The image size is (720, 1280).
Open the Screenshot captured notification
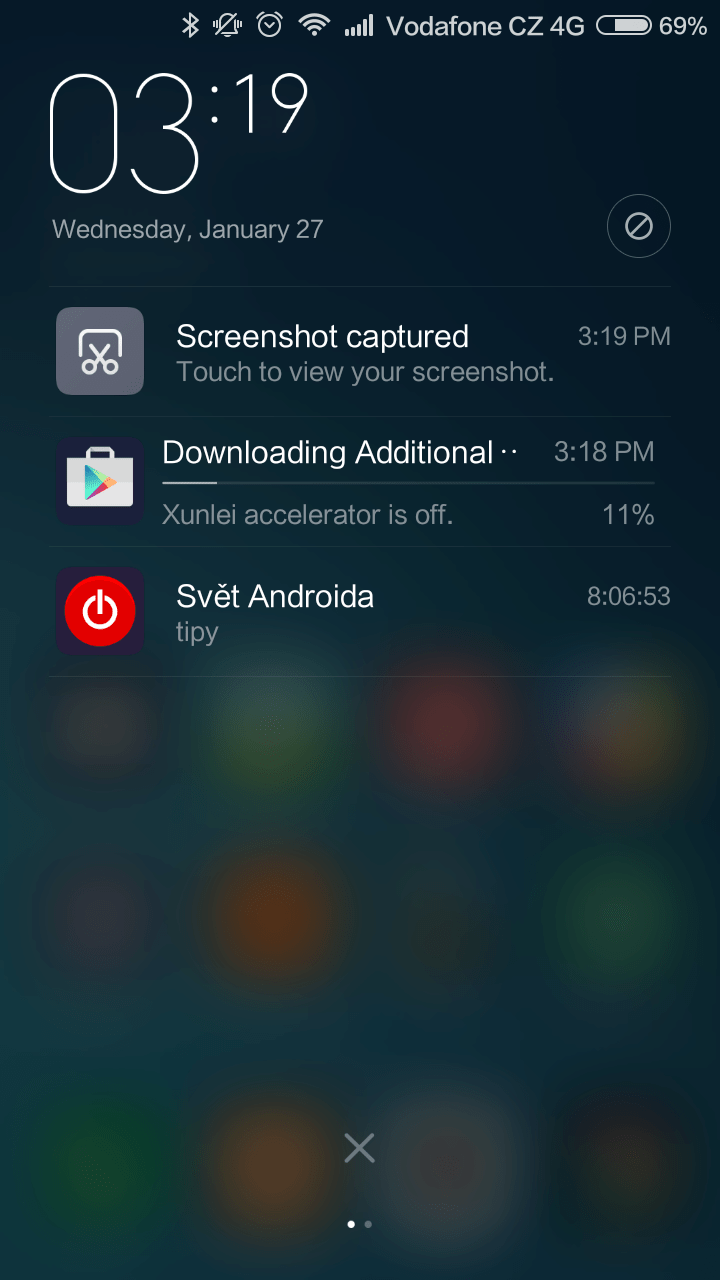pos(360,352)
